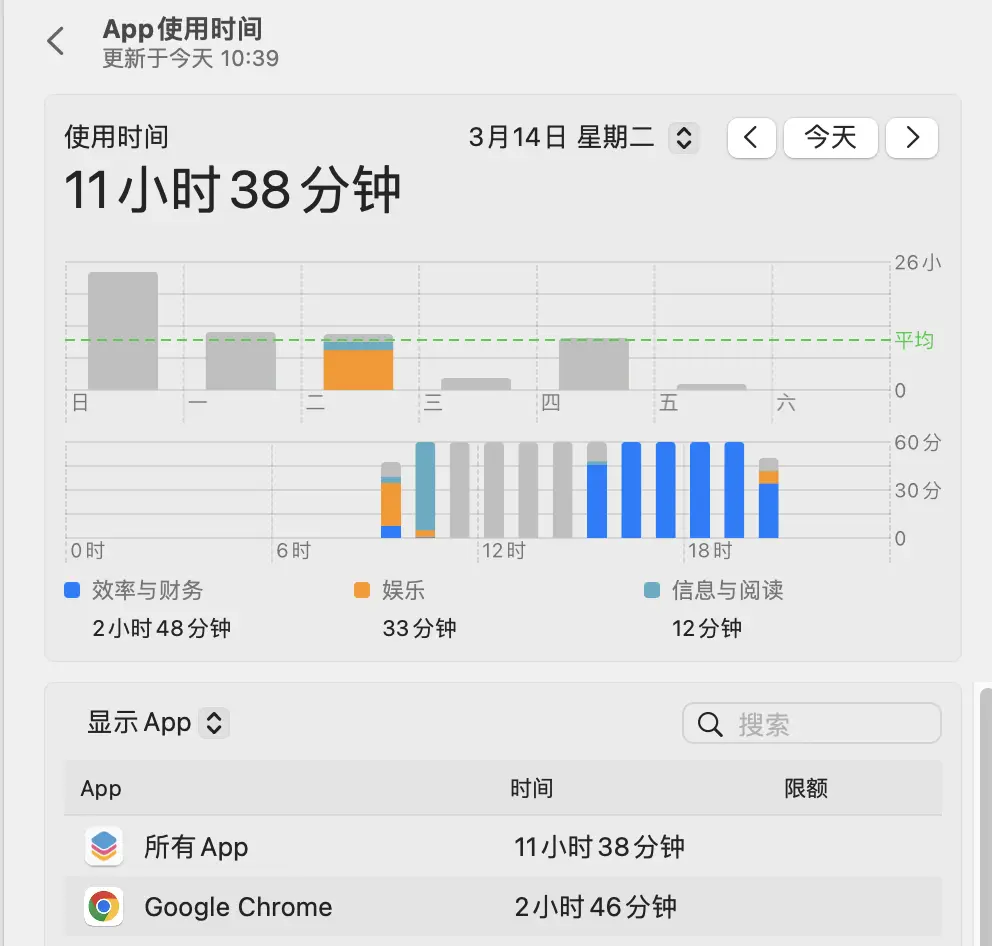Viewport: 992px width, 946px height.
Task: Go to the next day
Action: pyautogui.click(x=911, y=138)
